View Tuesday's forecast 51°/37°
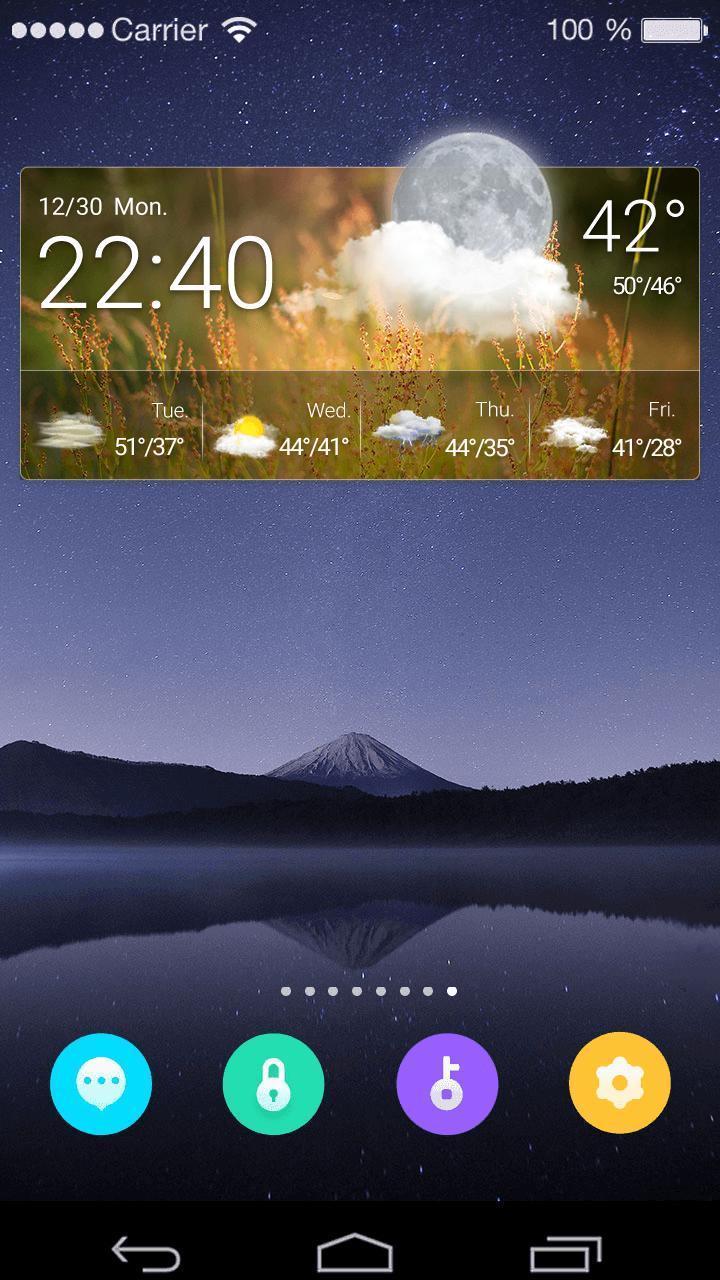 (x=112, y=432)
